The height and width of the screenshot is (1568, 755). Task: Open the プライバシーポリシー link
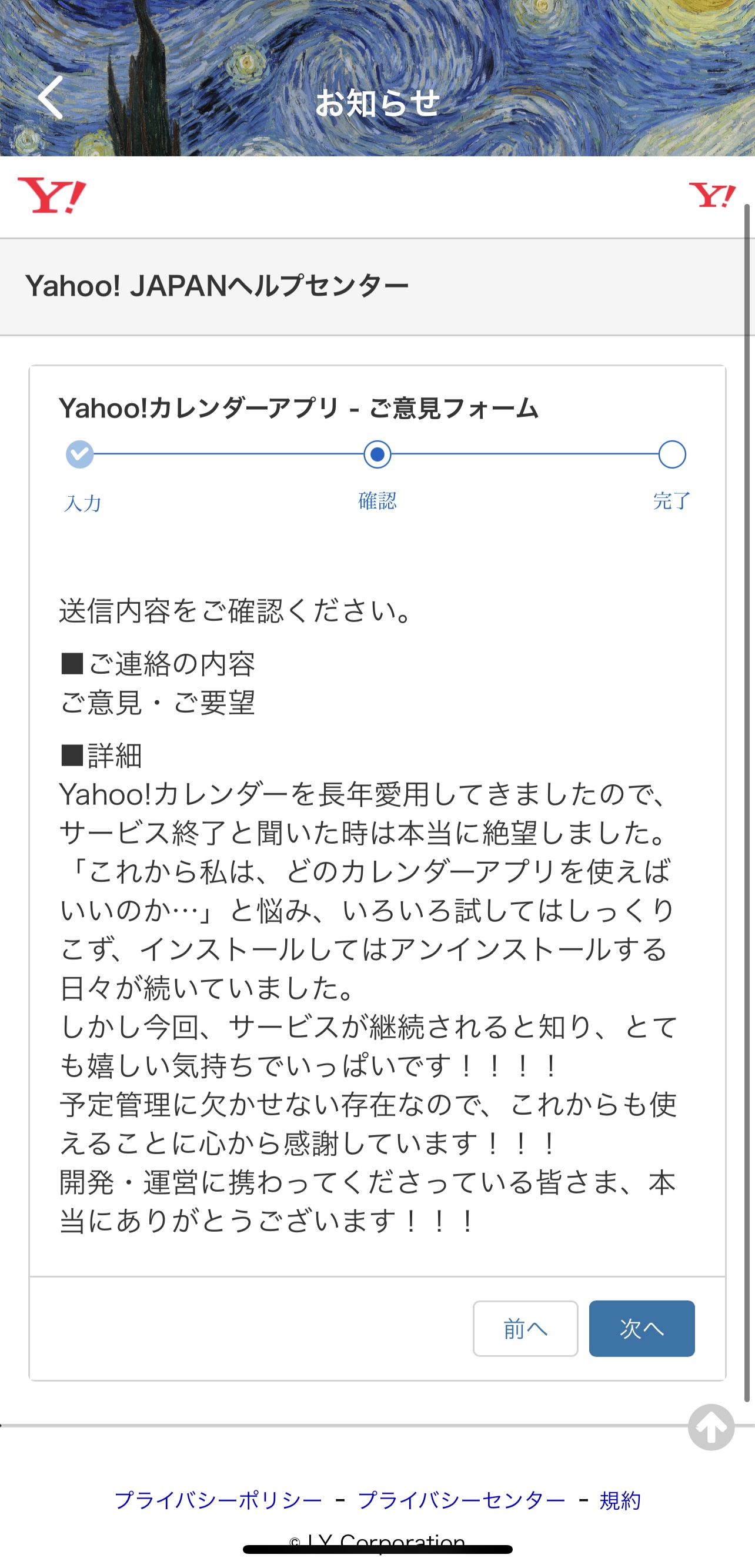[218, 1500]
